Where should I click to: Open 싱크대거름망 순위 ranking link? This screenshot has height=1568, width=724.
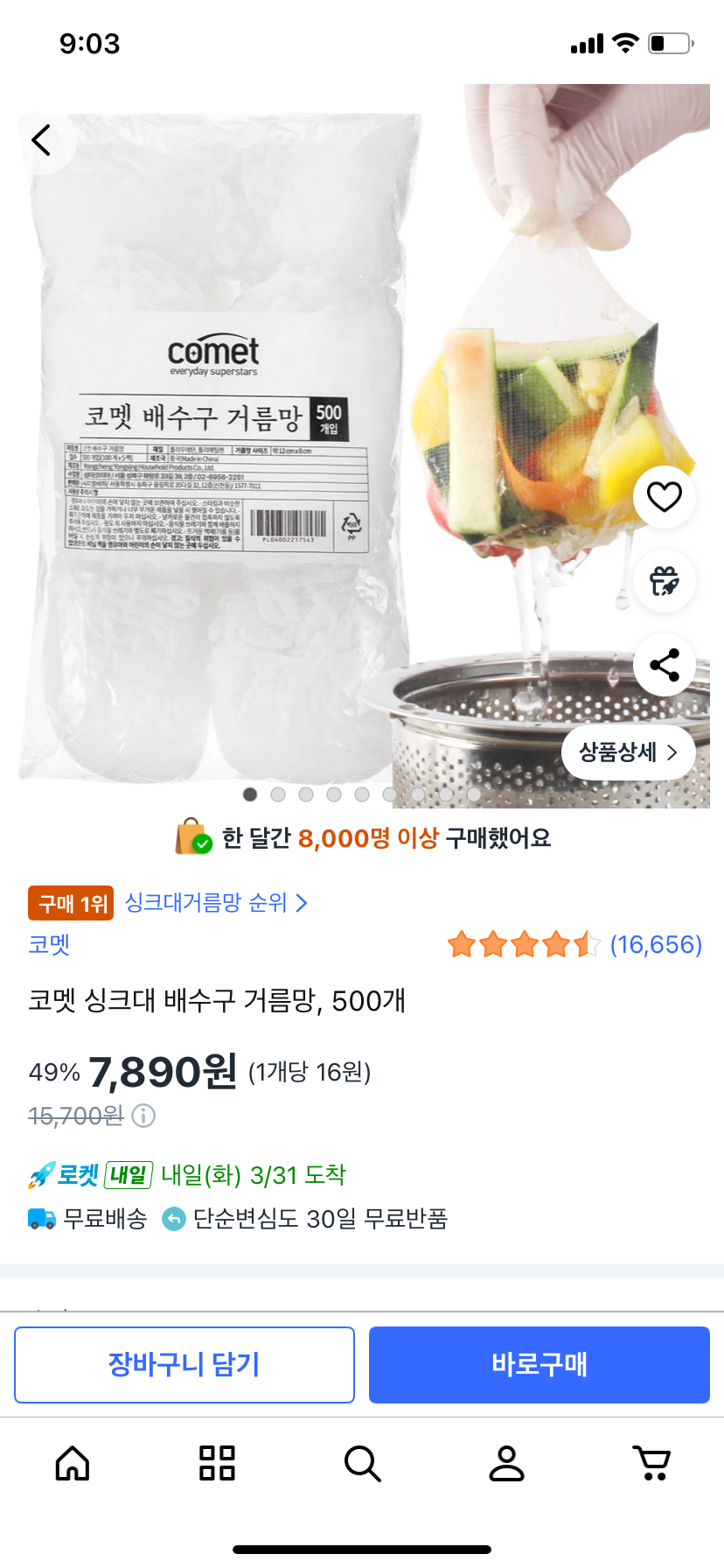click(215, 903)
